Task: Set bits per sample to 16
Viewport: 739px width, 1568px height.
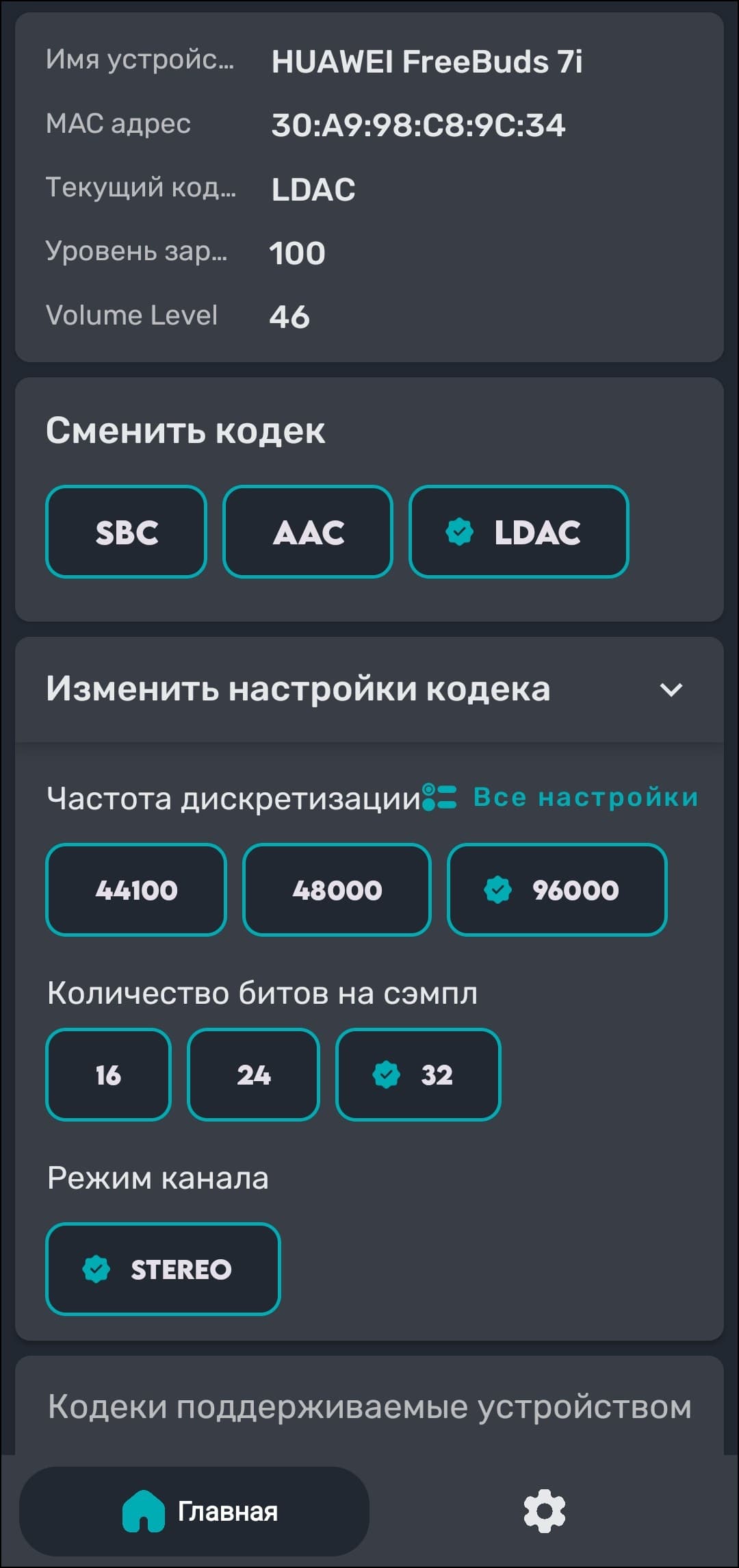Action: [x=108, y=1075]
